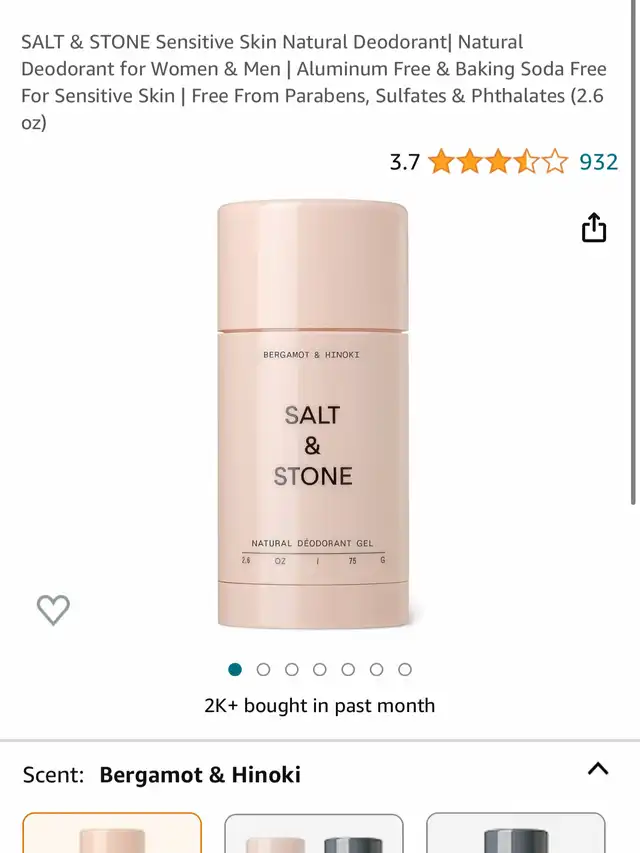The width and height of the screenshot is (640, 853).
Task: Share this deodorant product
Action: (594, 228)
